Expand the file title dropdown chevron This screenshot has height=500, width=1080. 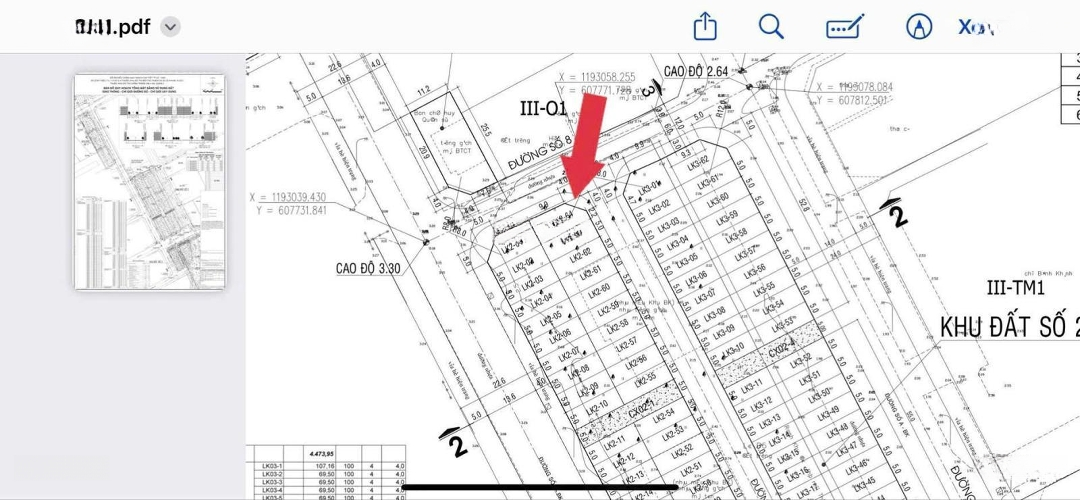coord(171,27)
